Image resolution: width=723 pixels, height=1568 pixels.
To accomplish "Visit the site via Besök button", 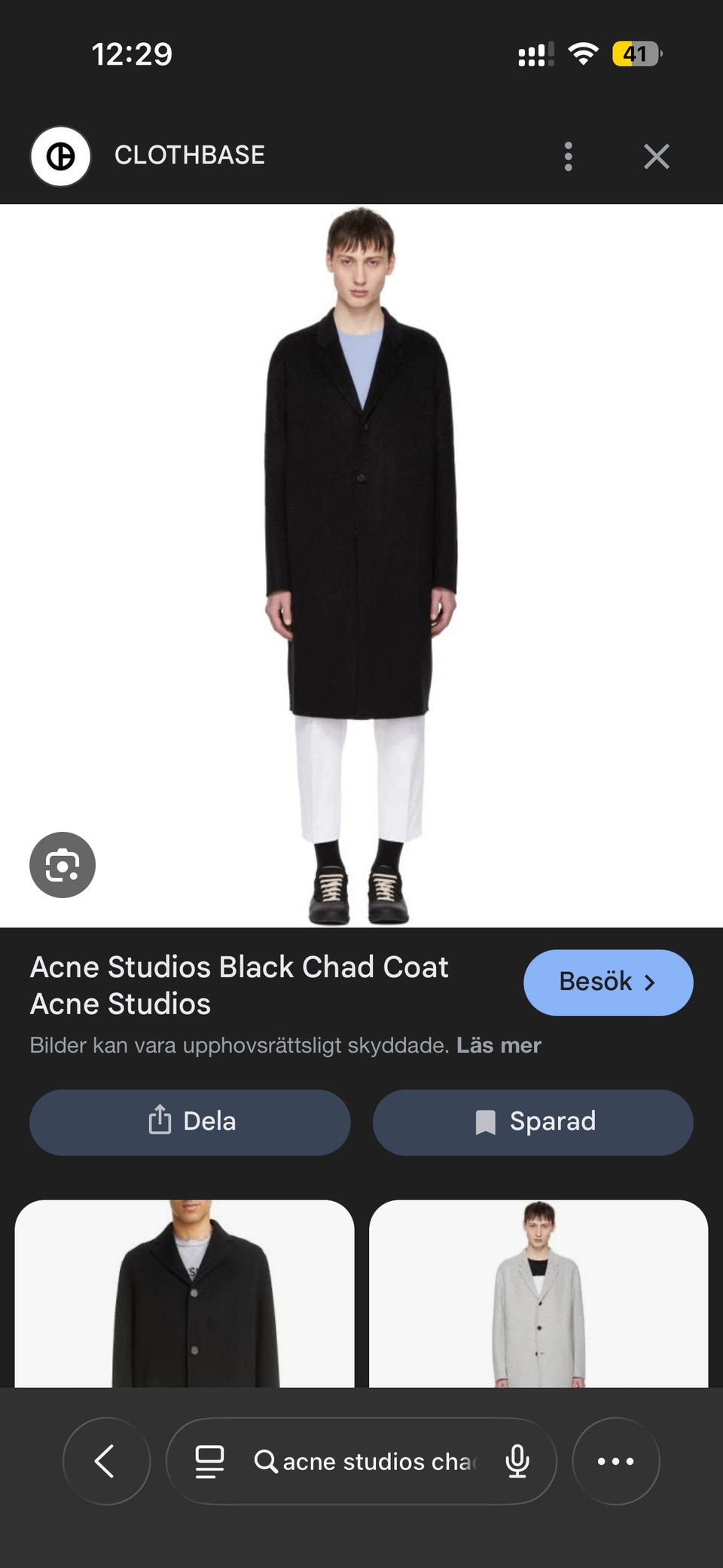I will (x=608, y=982).
